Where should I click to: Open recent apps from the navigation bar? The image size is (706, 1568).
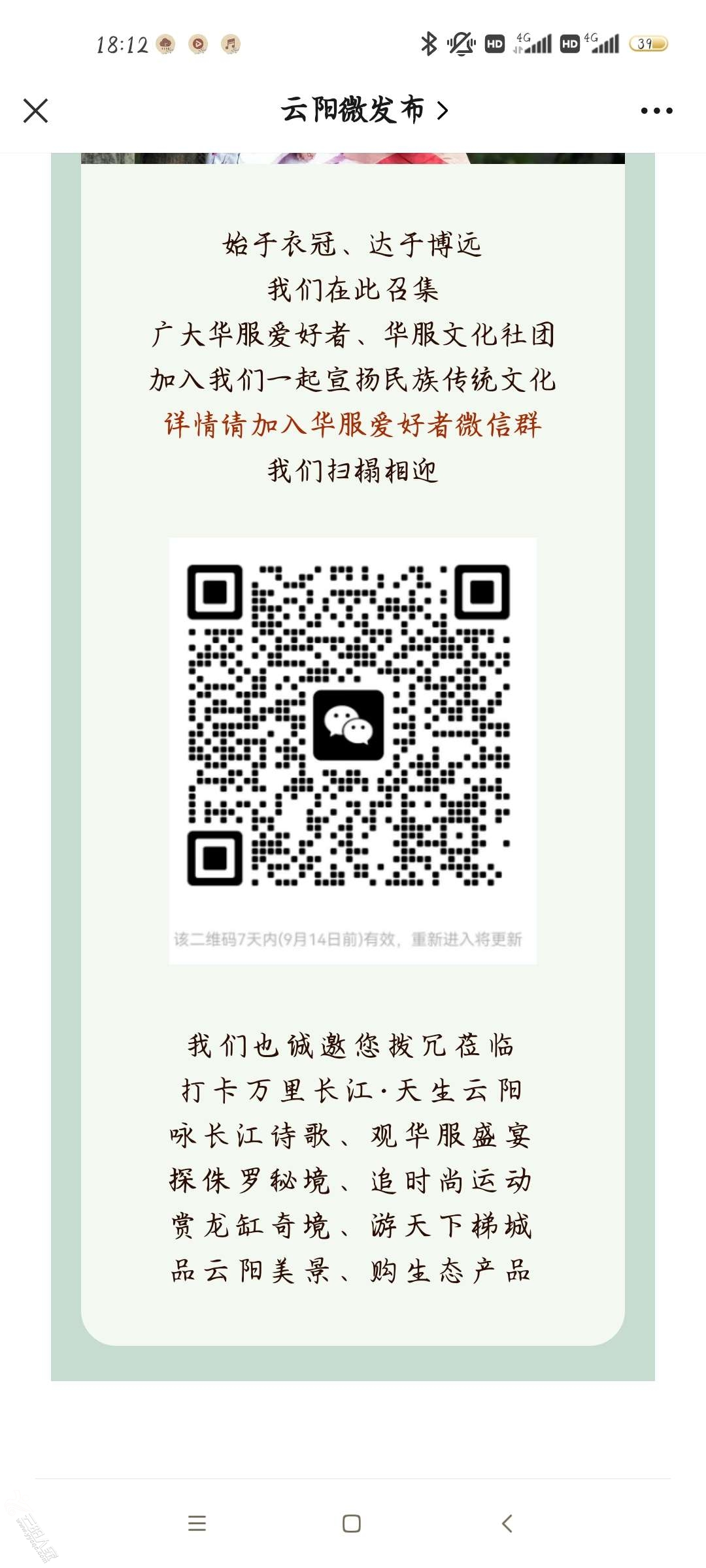(x=197, y=1524)
